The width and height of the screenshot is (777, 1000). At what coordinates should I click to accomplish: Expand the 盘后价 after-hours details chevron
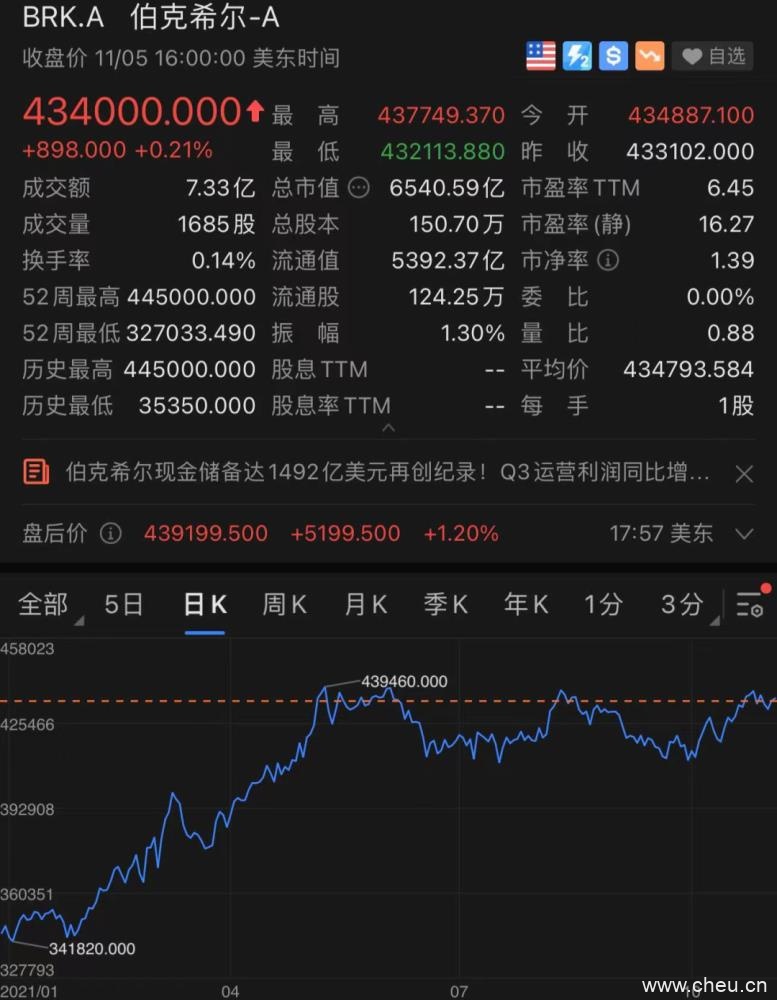744,533
